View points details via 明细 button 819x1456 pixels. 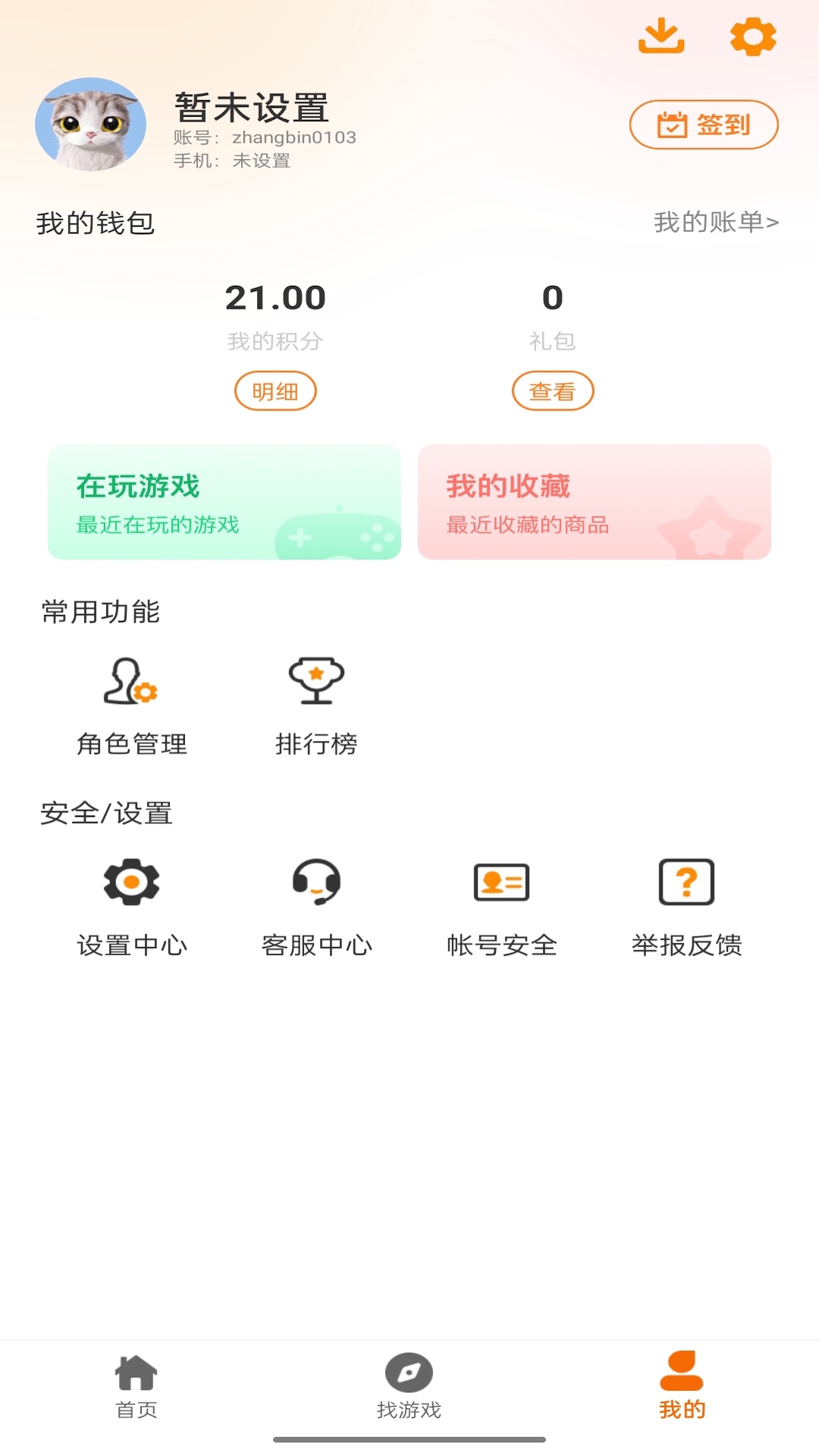275,391
